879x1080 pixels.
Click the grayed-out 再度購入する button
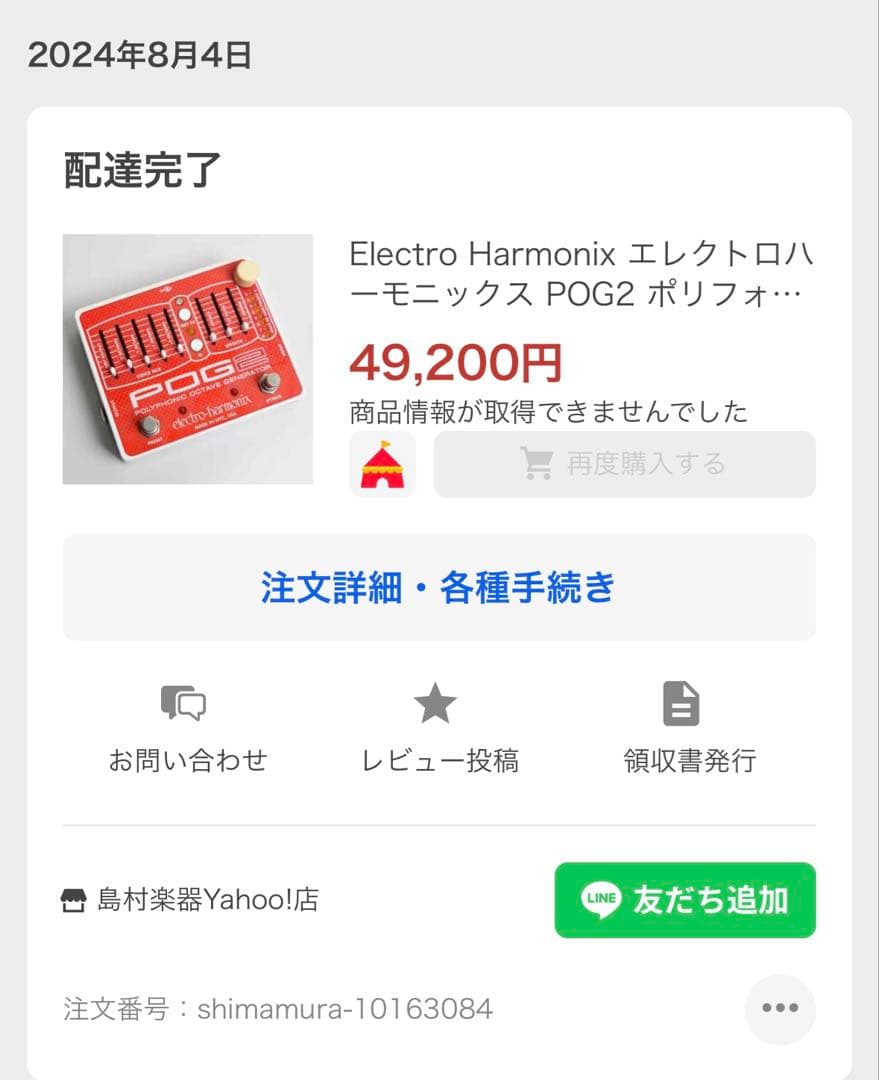(624, 464)
